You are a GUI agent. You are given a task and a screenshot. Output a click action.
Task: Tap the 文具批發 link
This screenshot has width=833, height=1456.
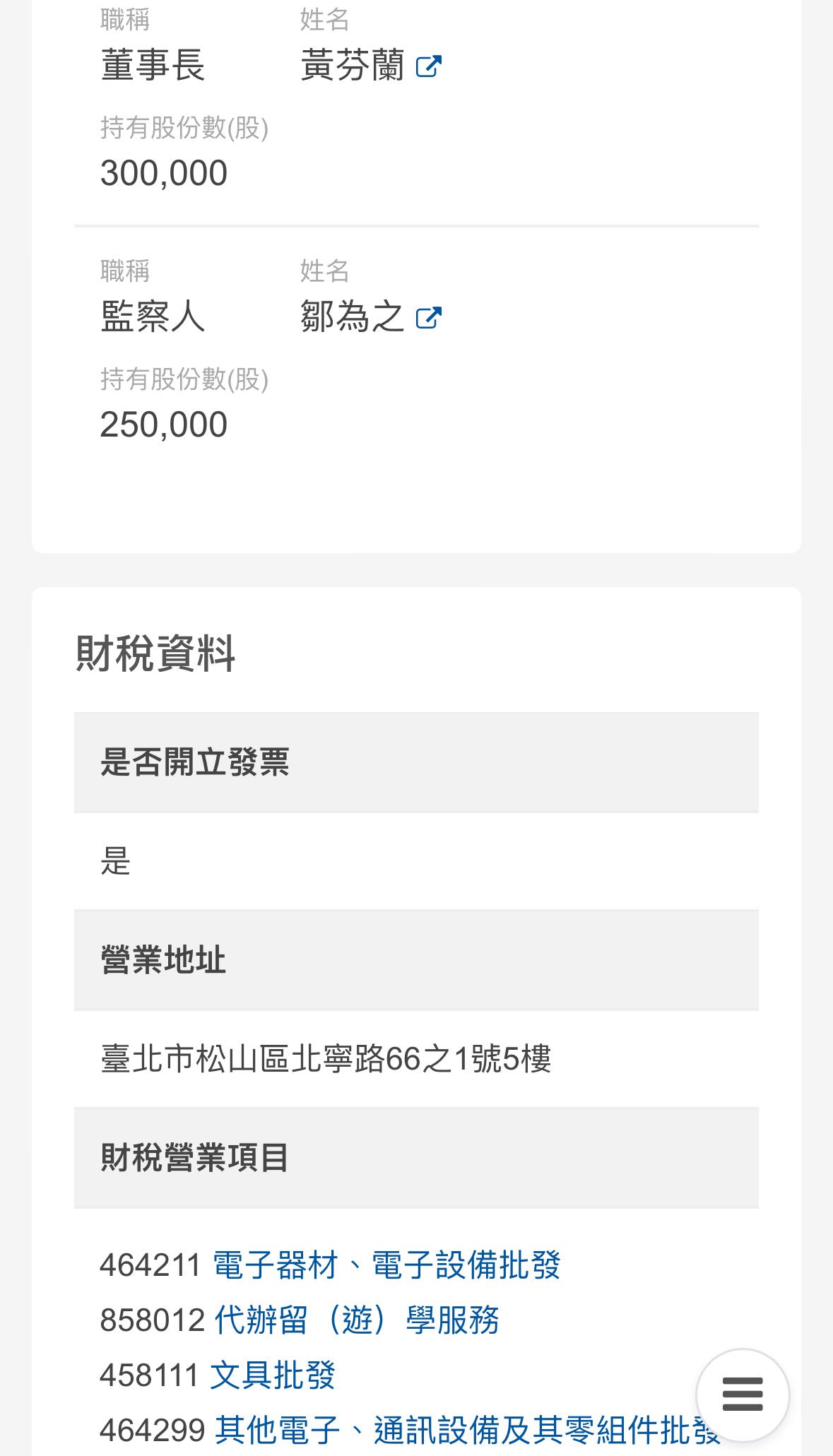(x=273, y=1375)
